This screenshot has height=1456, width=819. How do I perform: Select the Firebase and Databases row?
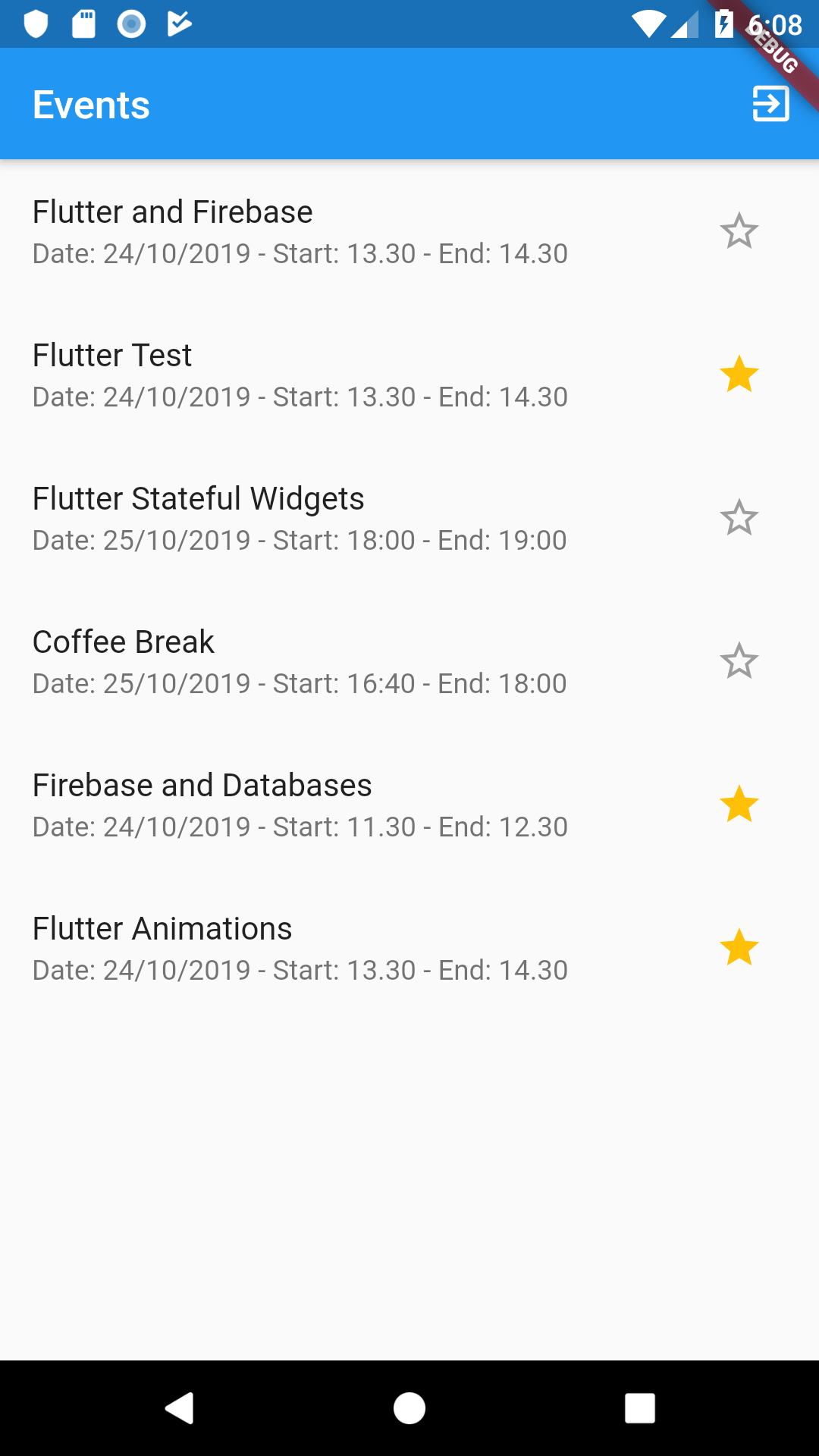pos(409,805)
